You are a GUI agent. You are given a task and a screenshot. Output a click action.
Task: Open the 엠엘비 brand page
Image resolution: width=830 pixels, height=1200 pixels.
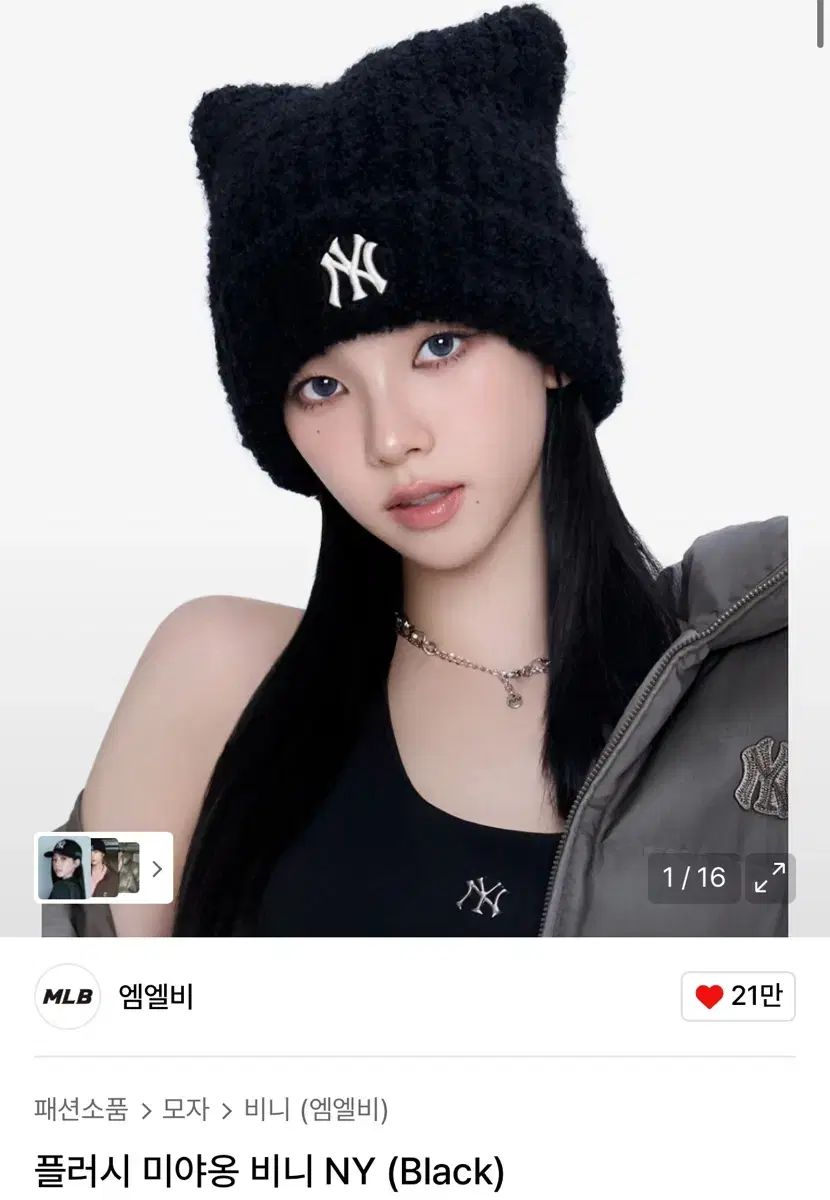(154, 996)
